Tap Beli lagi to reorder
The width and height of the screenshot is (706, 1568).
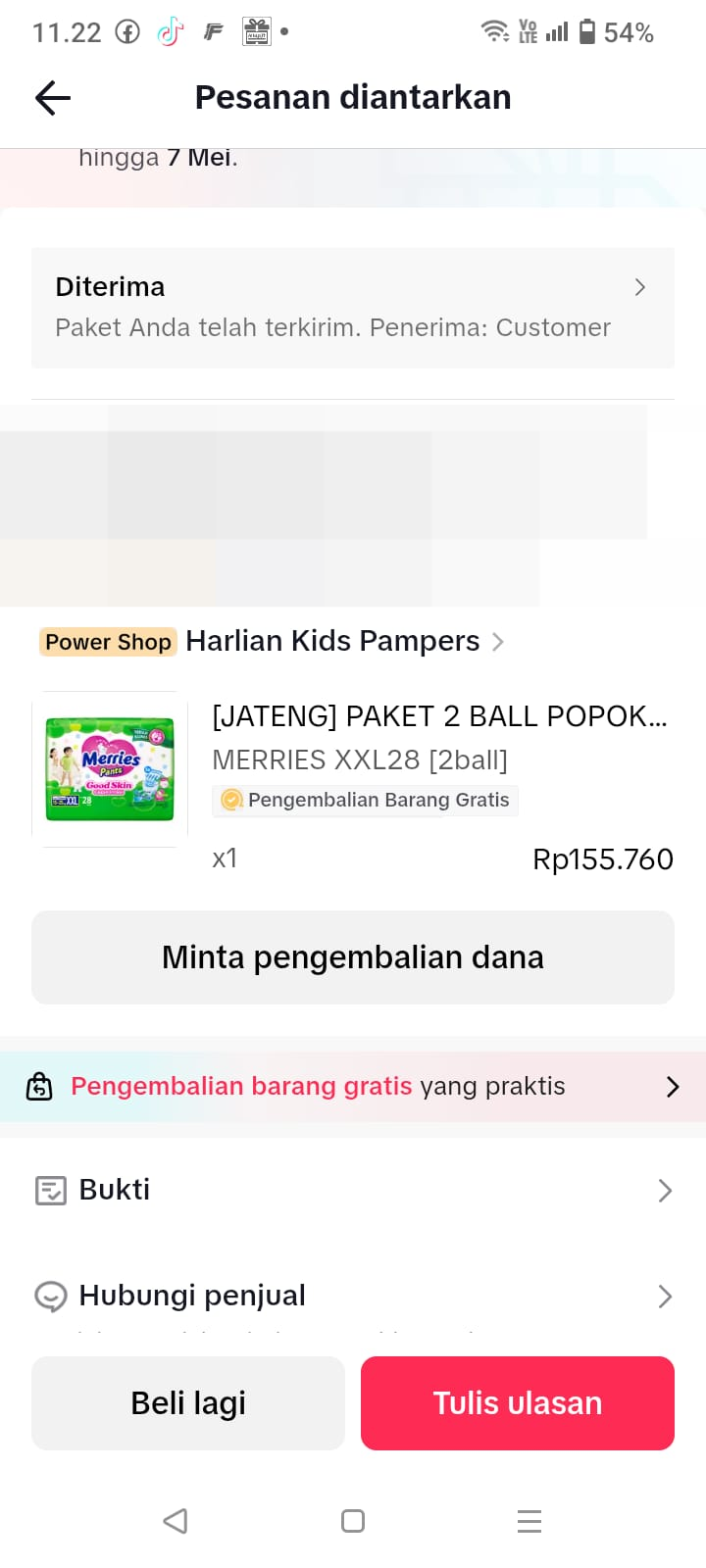click(x=188, y=1403)
